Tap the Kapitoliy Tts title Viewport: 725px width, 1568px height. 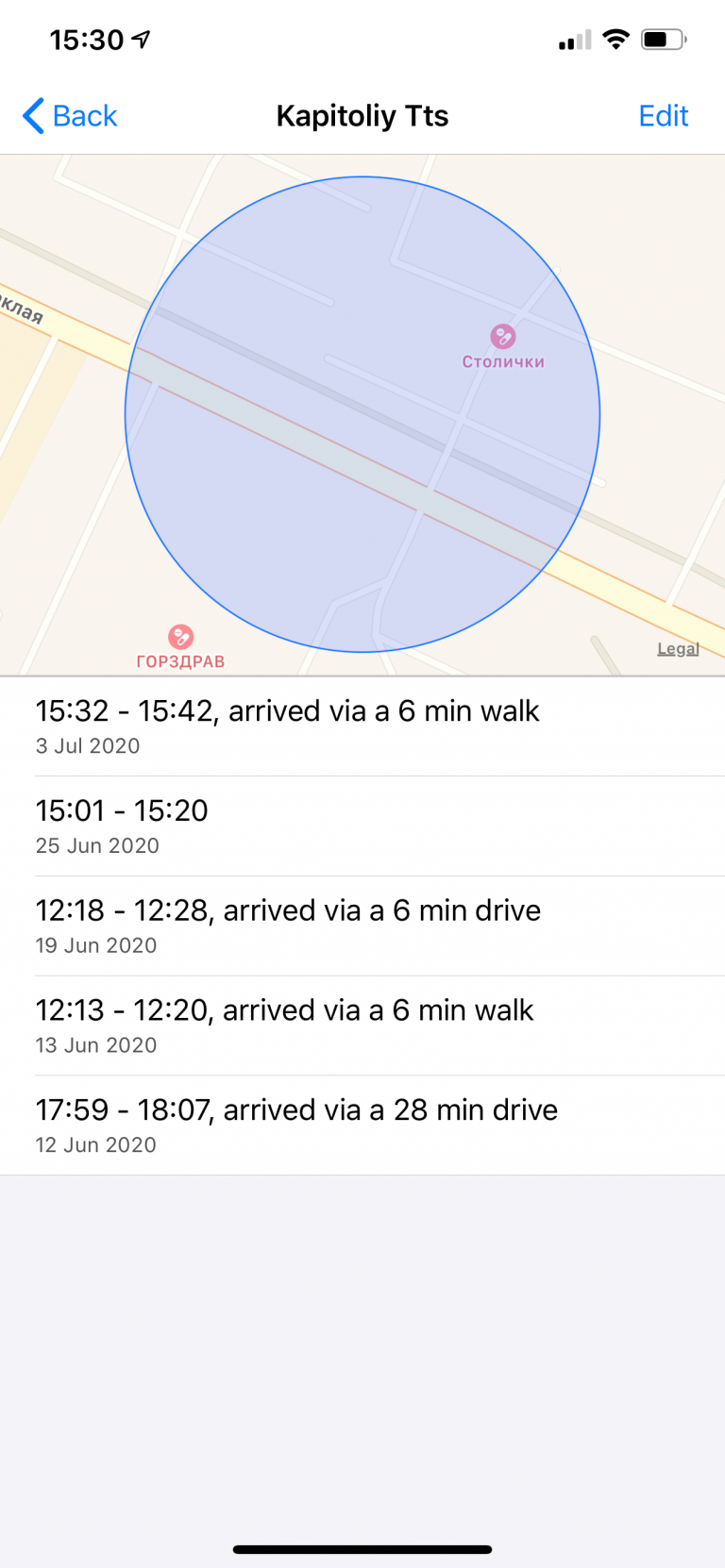(x=362, y=115)
